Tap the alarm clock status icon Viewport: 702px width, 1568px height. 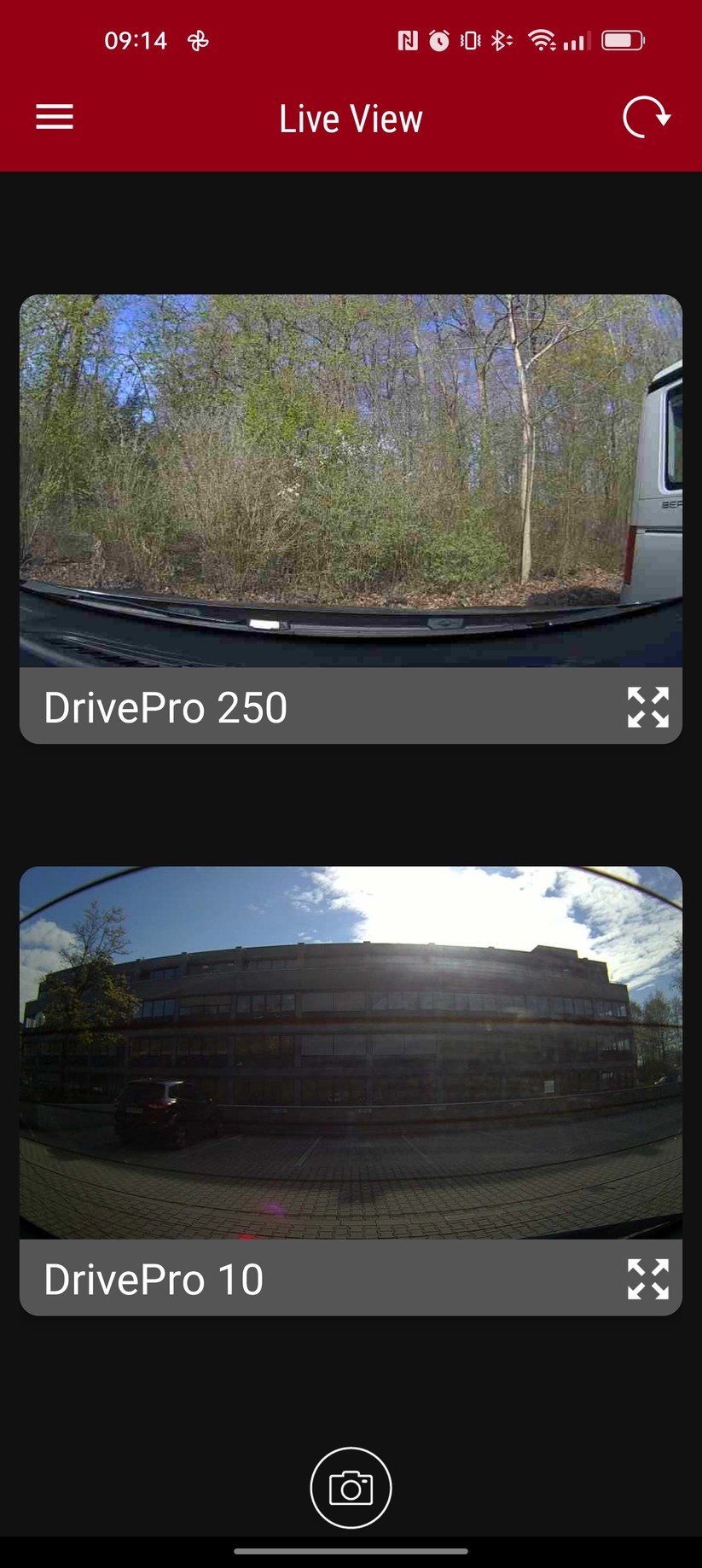click(x=438, y=38)
